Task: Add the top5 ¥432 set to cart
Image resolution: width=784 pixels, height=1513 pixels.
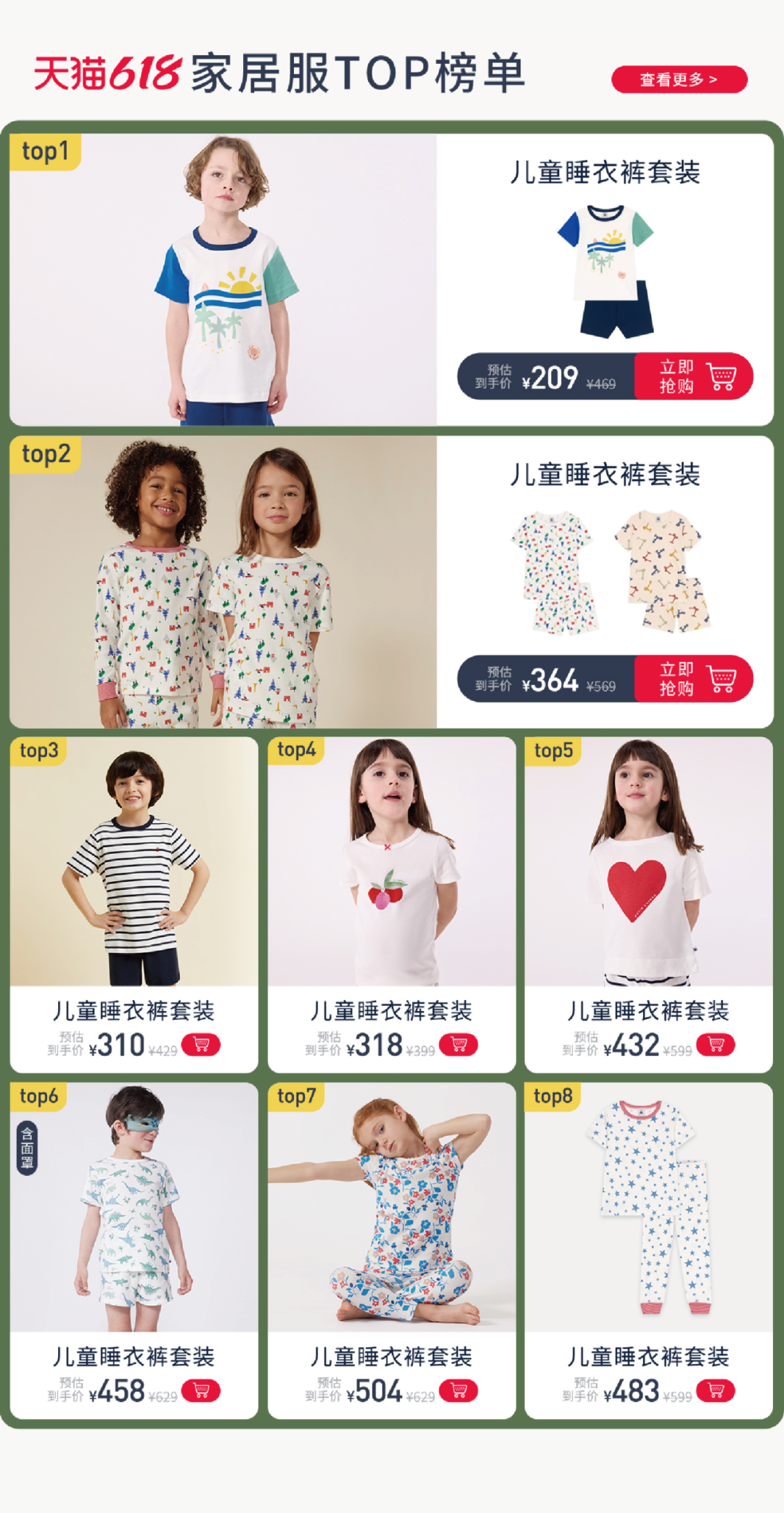Action: point(716,1045)
